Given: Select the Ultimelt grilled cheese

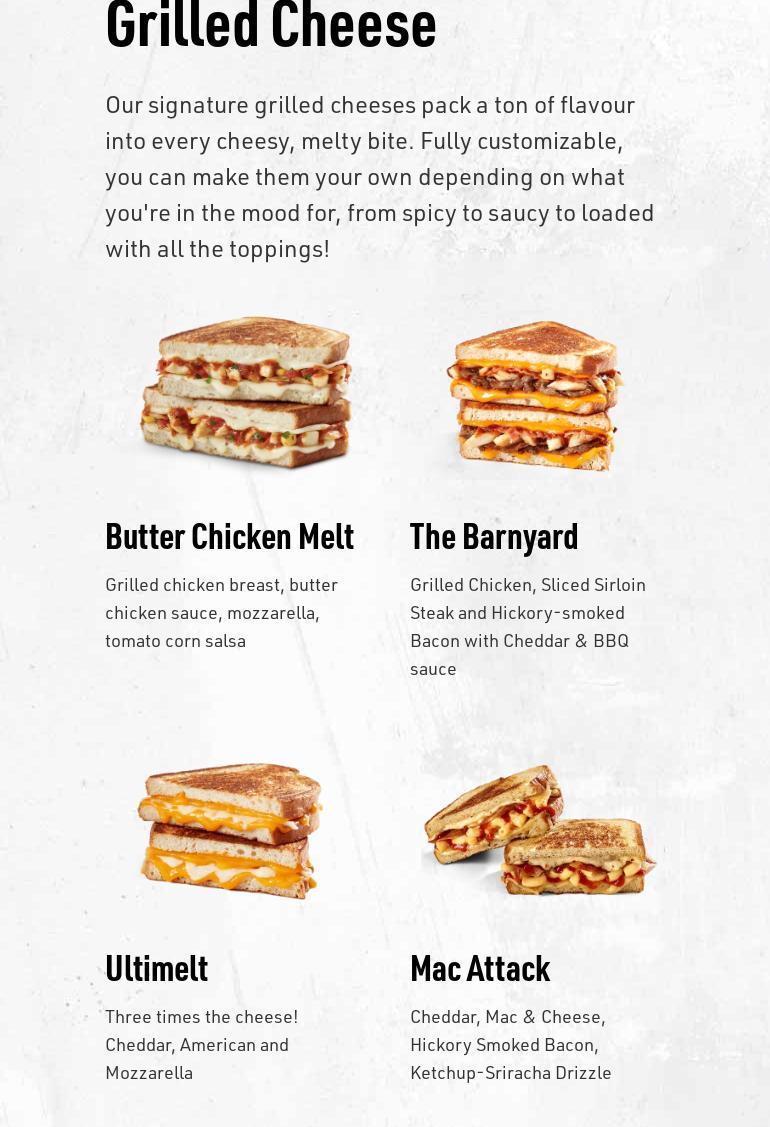Looking at the screenshot, I should (x=157, y=969).
